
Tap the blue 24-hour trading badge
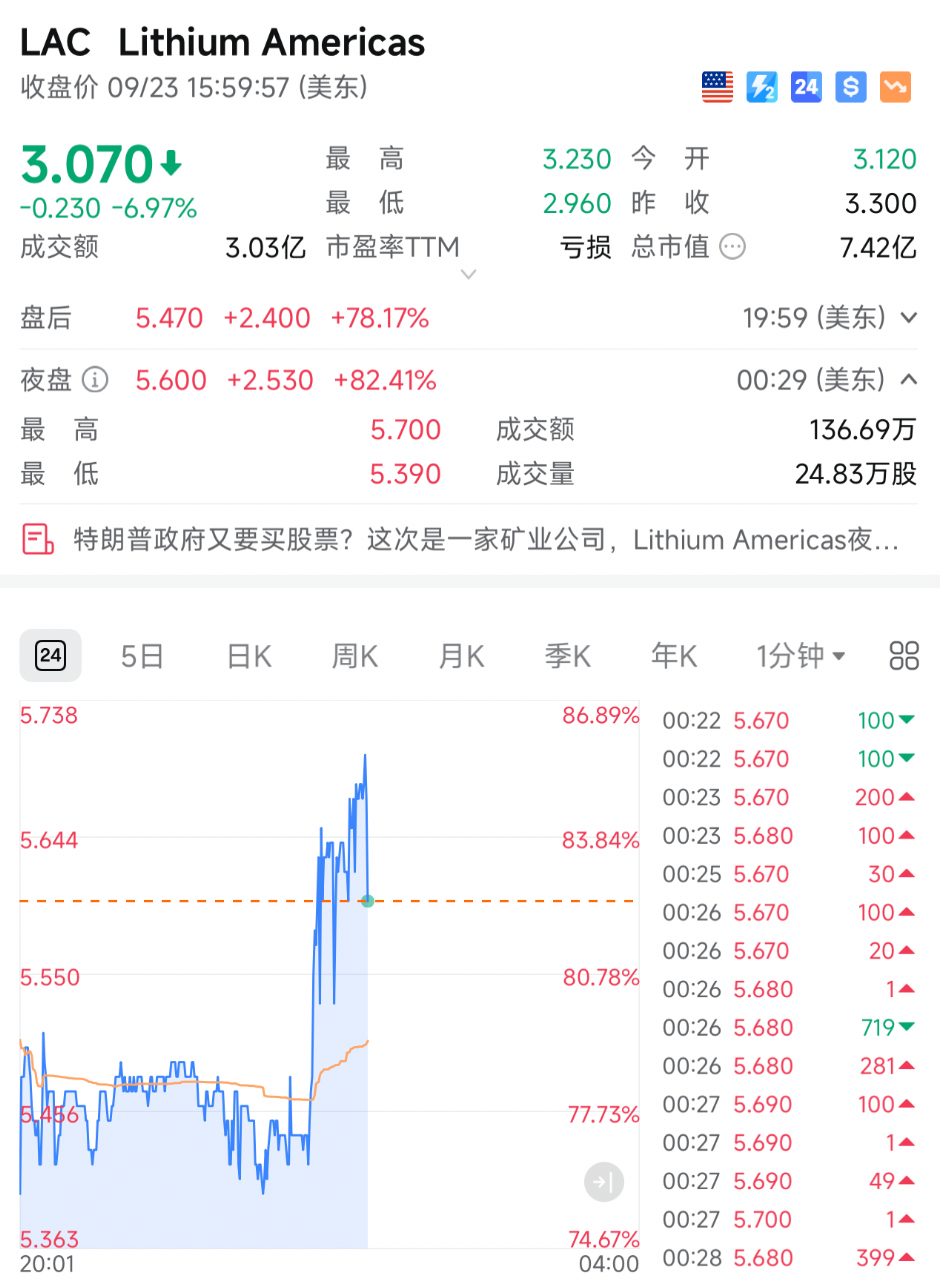[805, 87]
